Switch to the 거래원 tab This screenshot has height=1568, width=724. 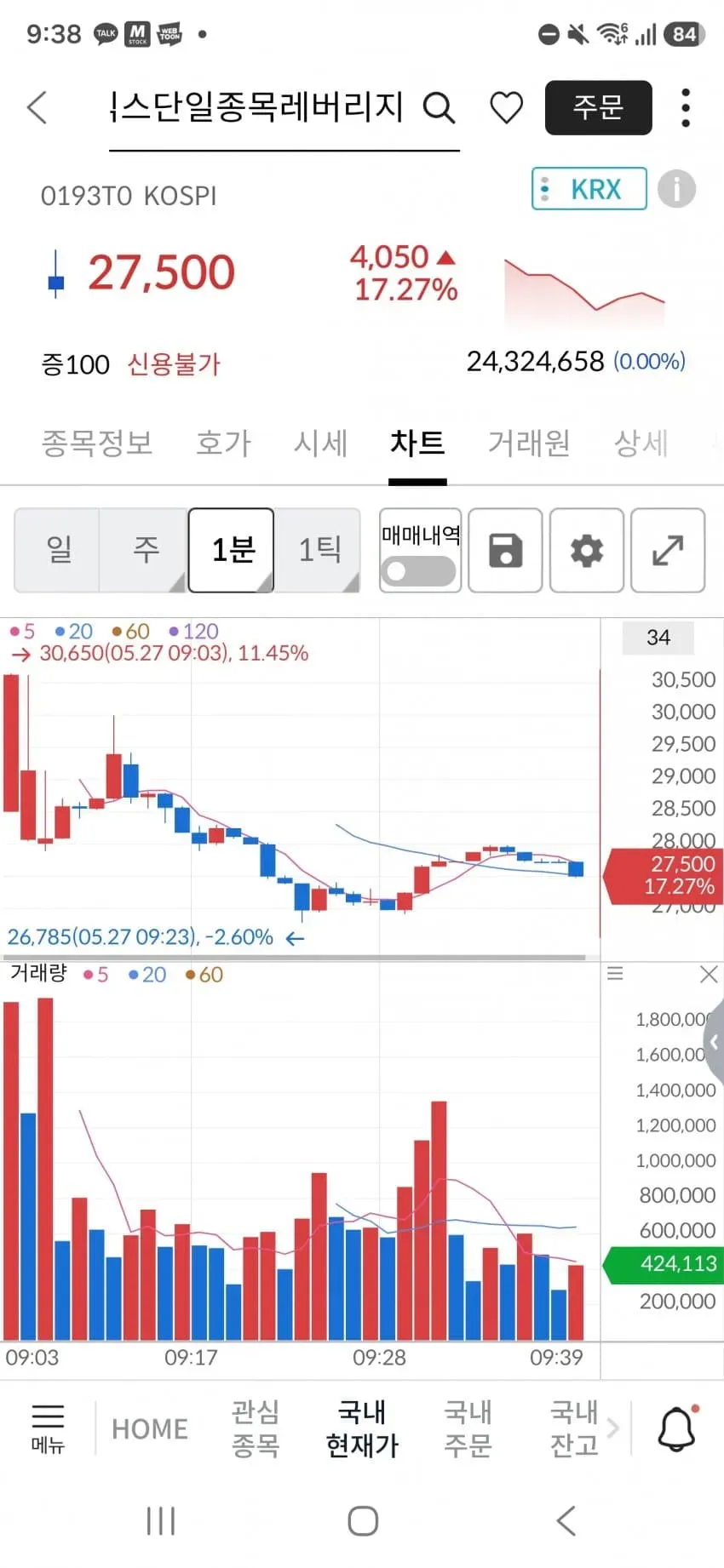coord(529,443)
